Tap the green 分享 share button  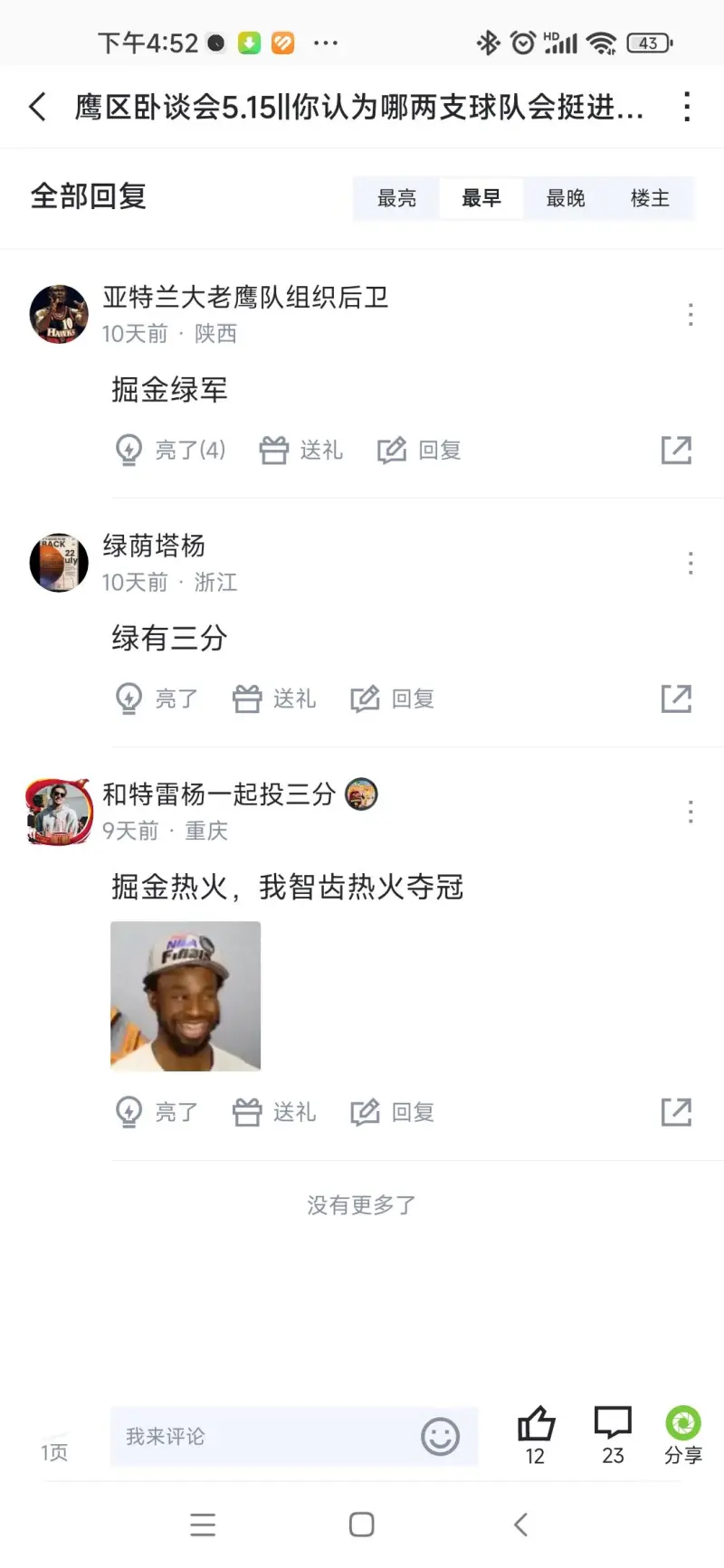coord(683,1434)
